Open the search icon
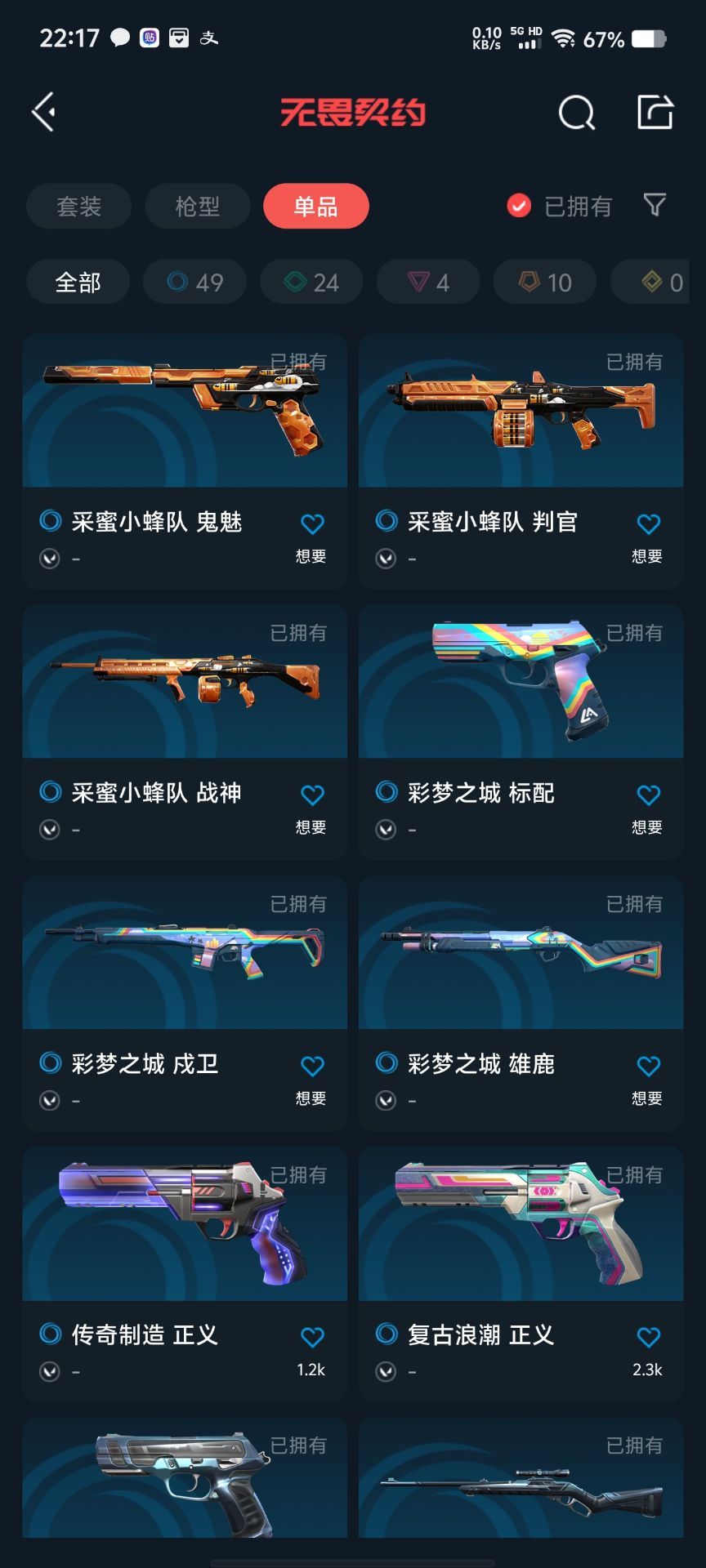 [x=577, y=113]
